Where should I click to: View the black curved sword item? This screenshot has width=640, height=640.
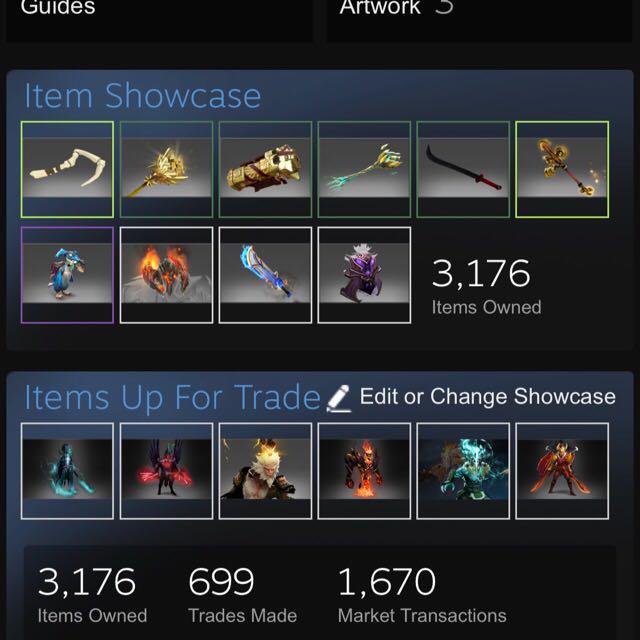[463, 169]
